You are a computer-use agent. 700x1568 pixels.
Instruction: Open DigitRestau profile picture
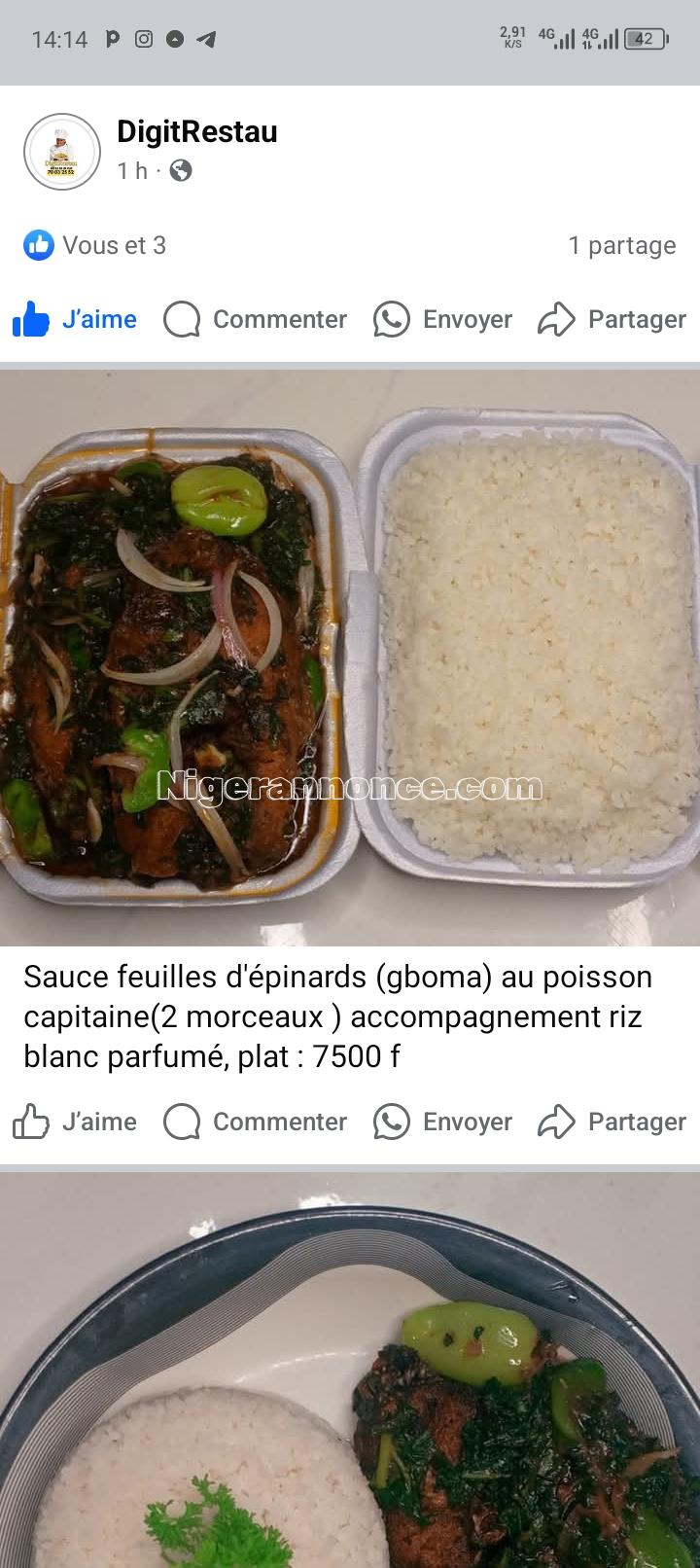click(61, 152)
